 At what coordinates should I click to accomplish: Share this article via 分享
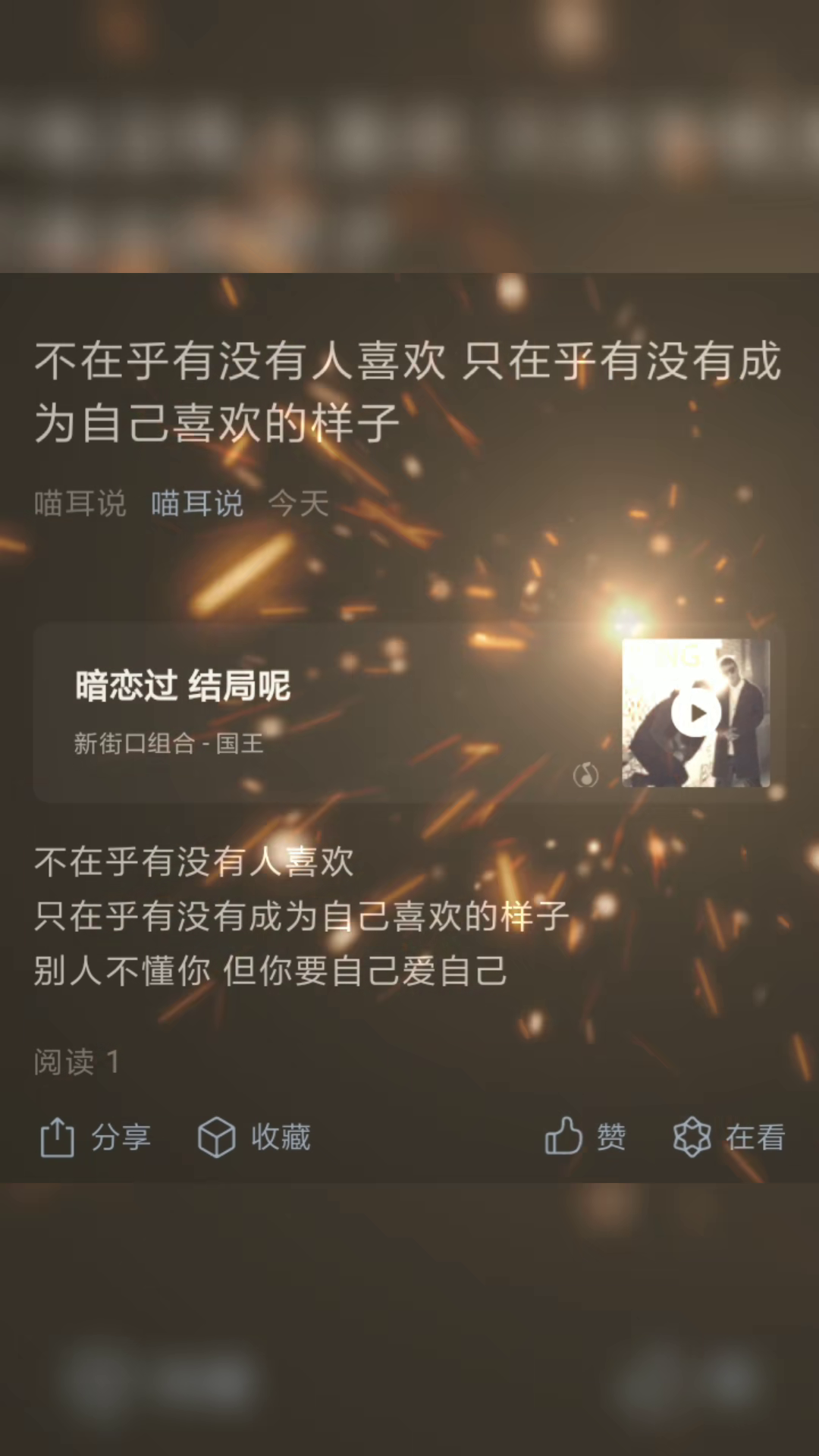(x=96, y=1137)
